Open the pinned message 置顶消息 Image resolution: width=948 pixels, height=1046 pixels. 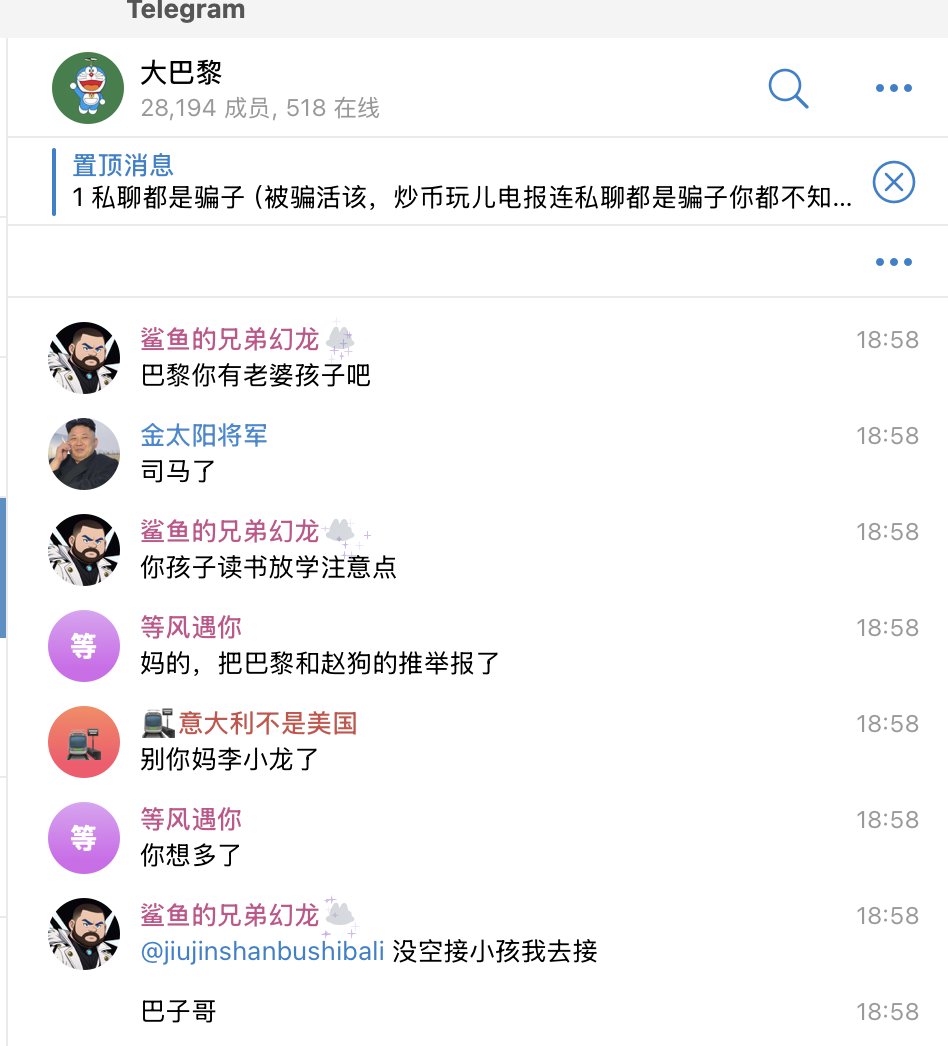tap(460, 182)
